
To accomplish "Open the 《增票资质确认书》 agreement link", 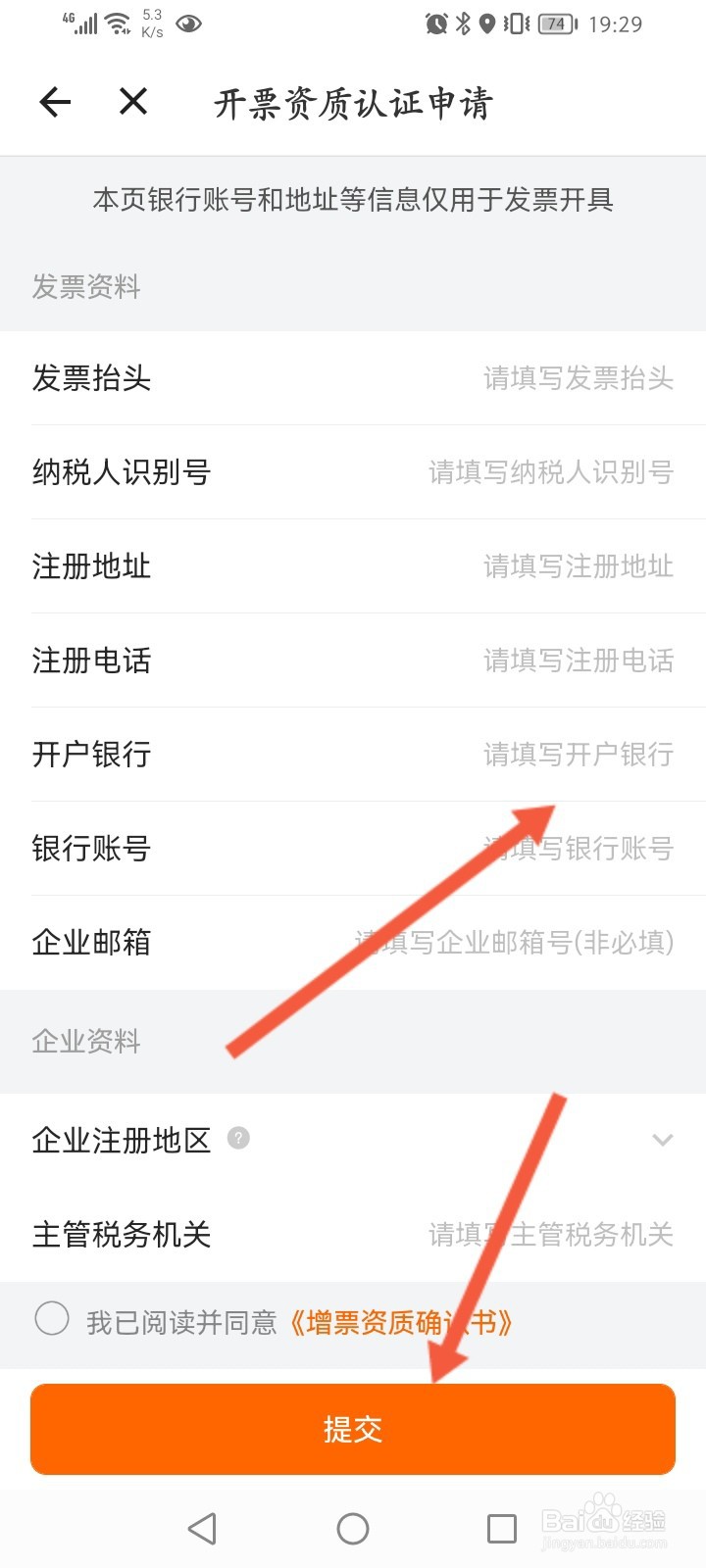I will coord(400,1322).
